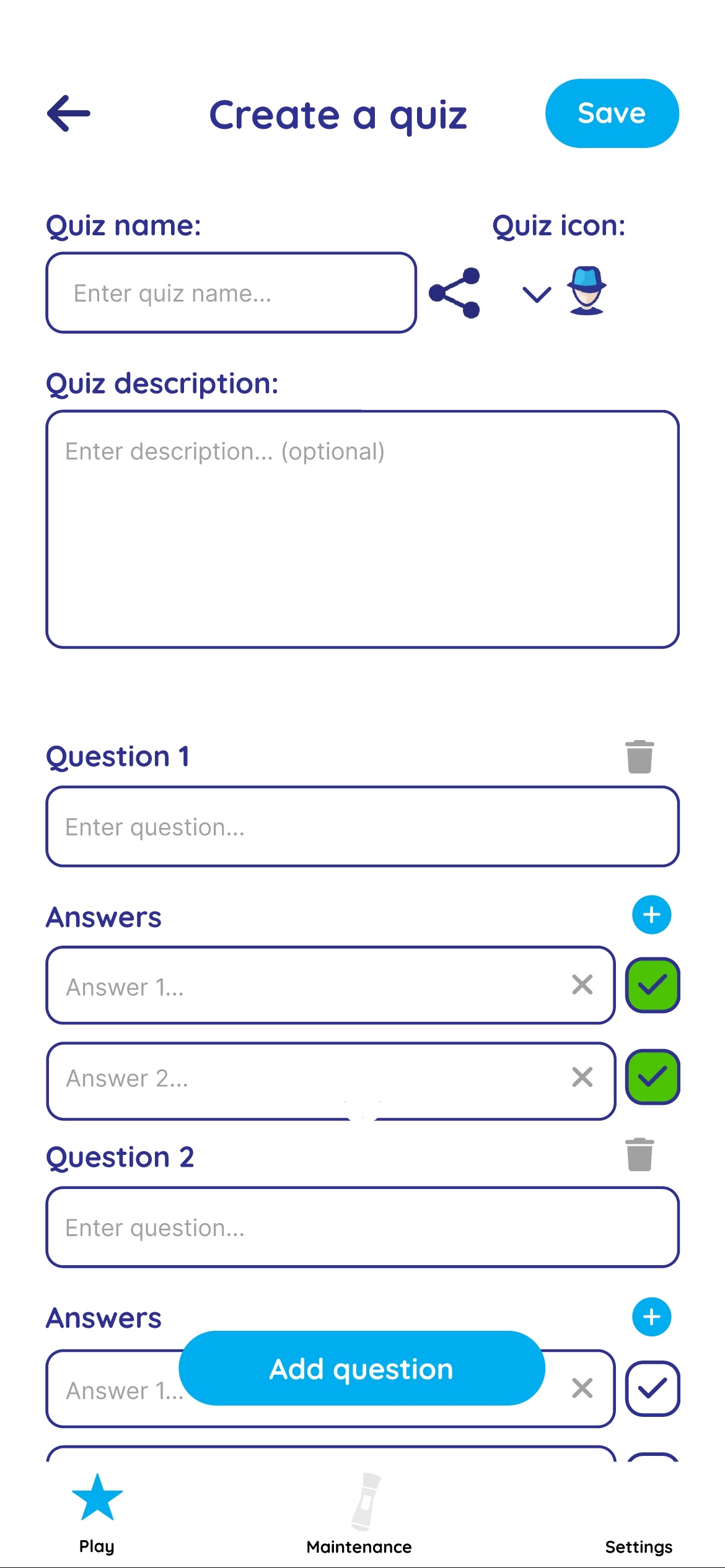Focus Answer 1 field of Question 1

tap(304, 986)
